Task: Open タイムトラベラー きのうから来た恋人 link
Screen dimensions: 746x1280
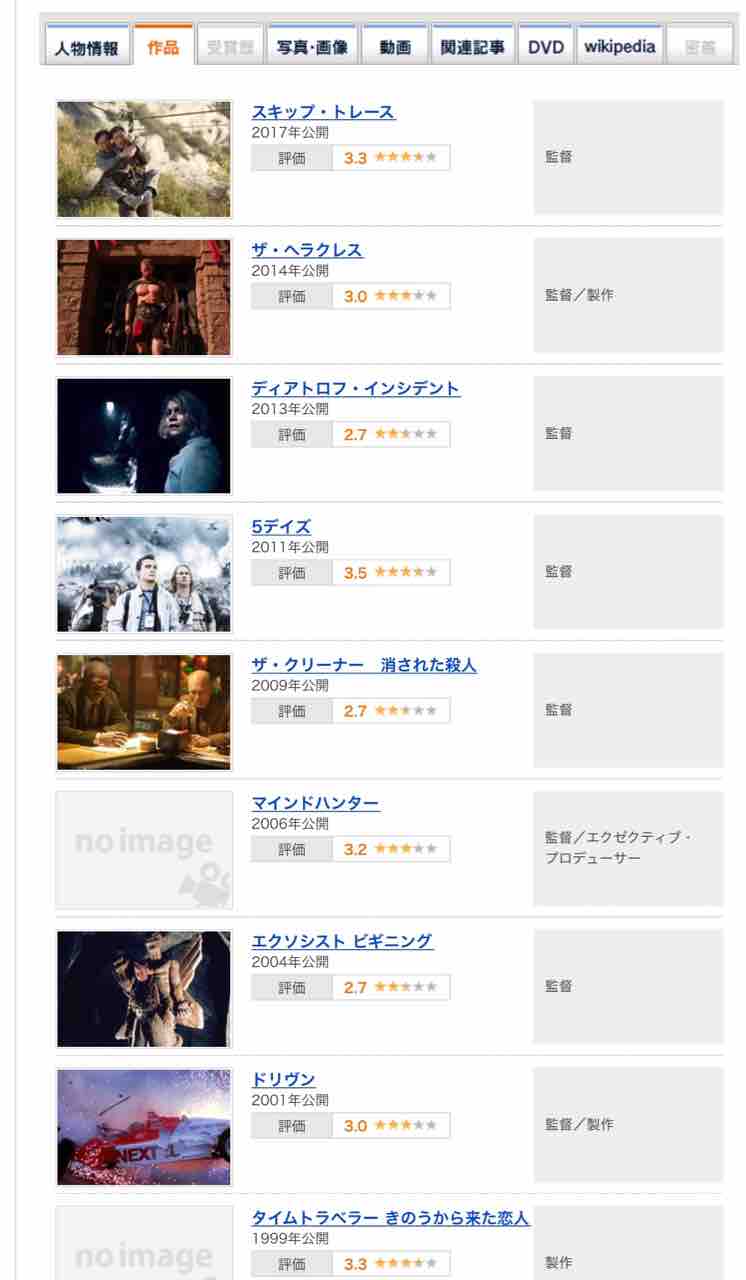Action: (390, 1218)
